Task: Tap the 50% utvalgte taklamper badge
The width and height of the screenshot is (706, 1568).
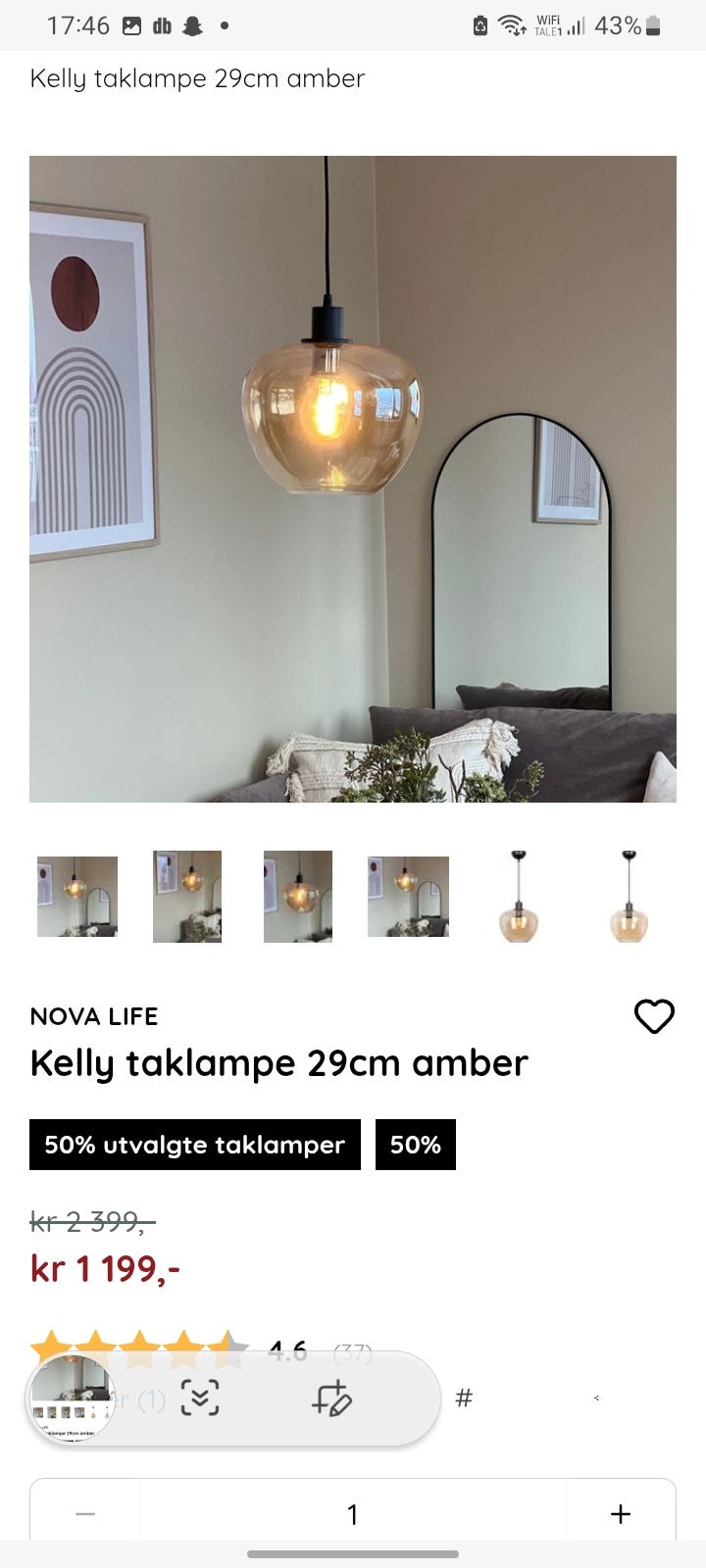Action: pos(193,1144)
